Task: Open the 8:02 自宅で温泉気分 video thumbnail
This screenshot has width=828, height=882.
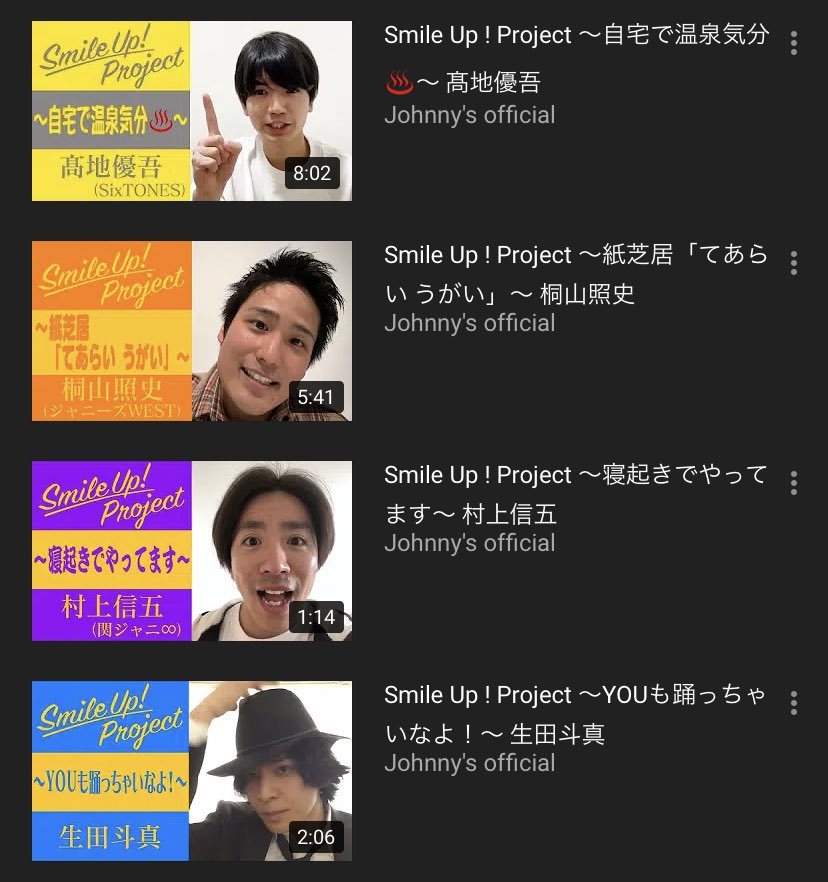Action: (192, 111)
